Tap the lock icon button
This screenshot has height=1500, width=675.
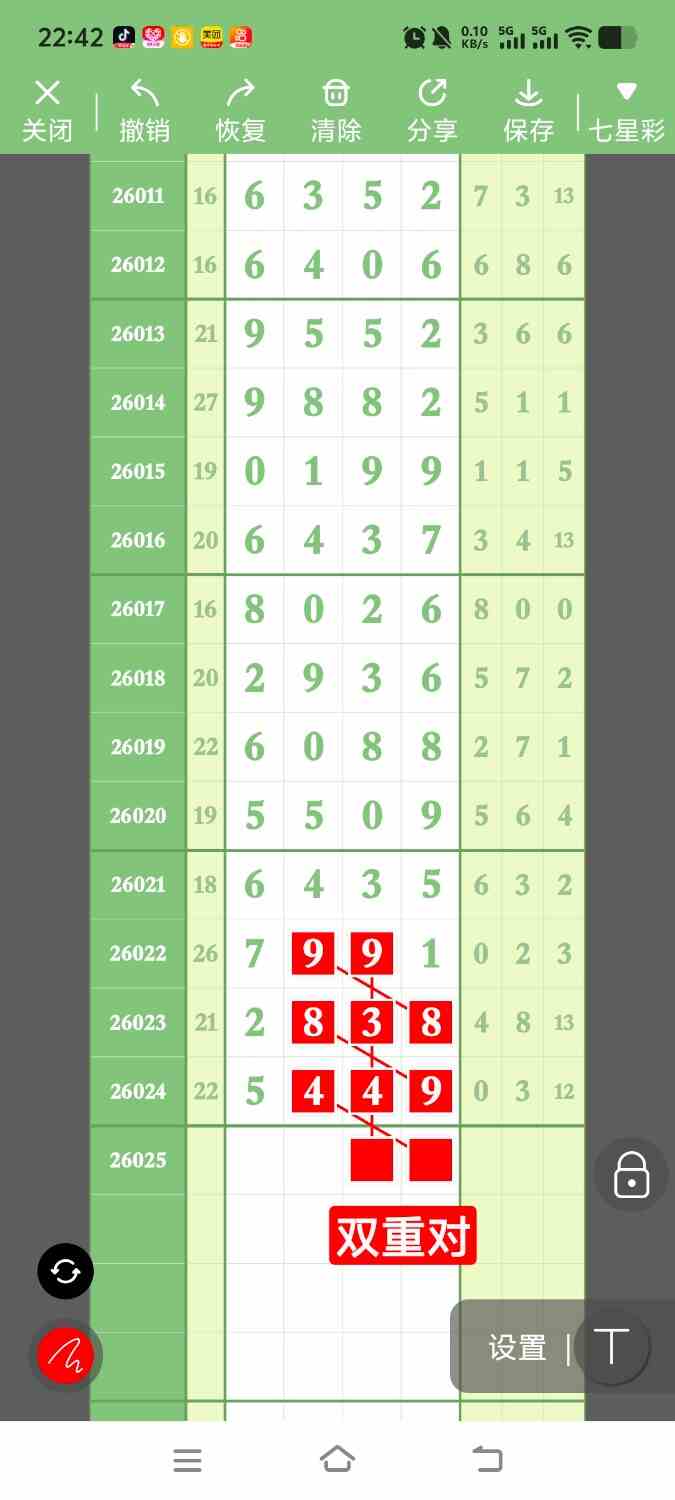631,1175
